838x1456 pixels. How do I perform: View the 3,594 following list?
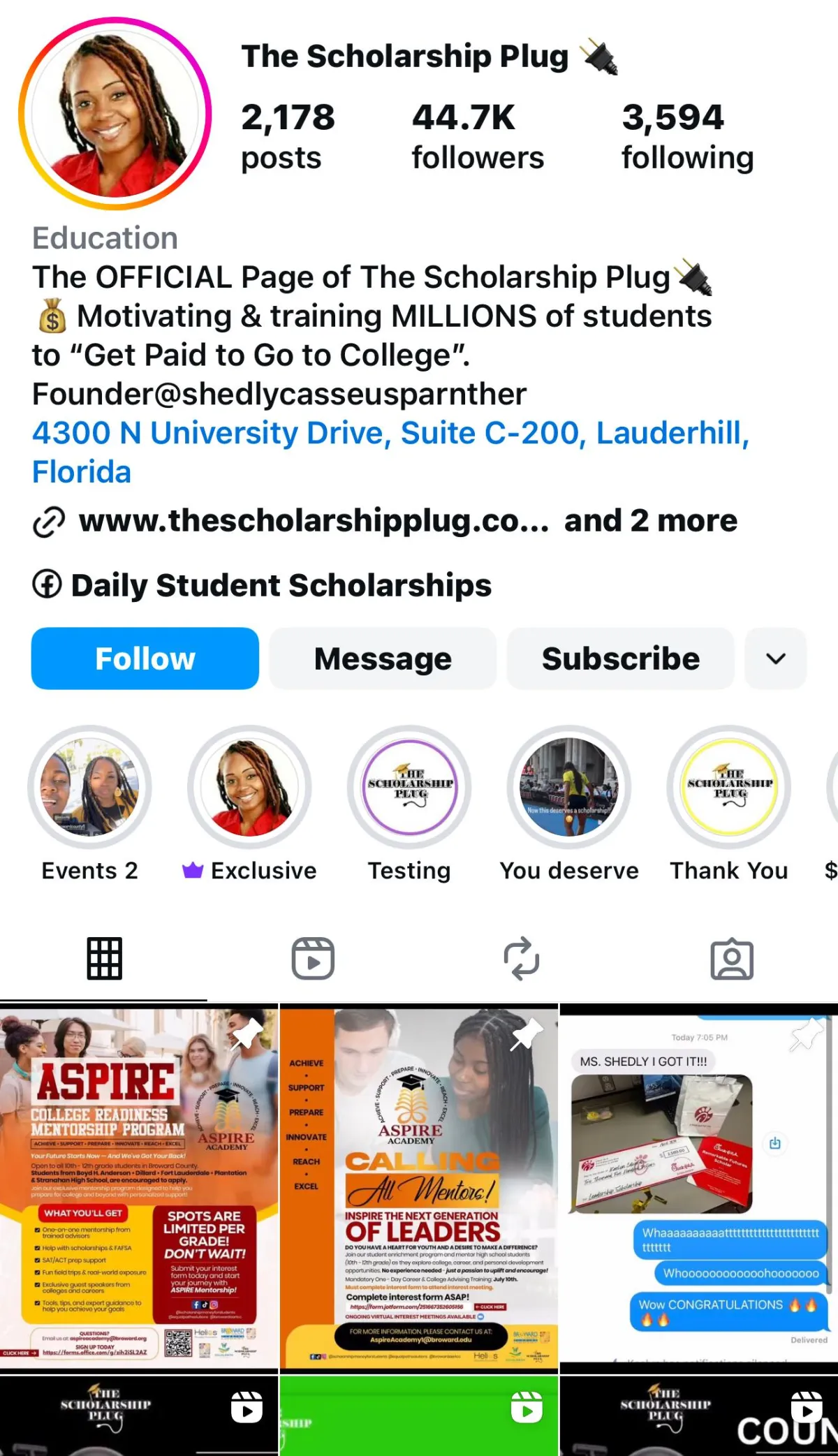coord(687,137)
